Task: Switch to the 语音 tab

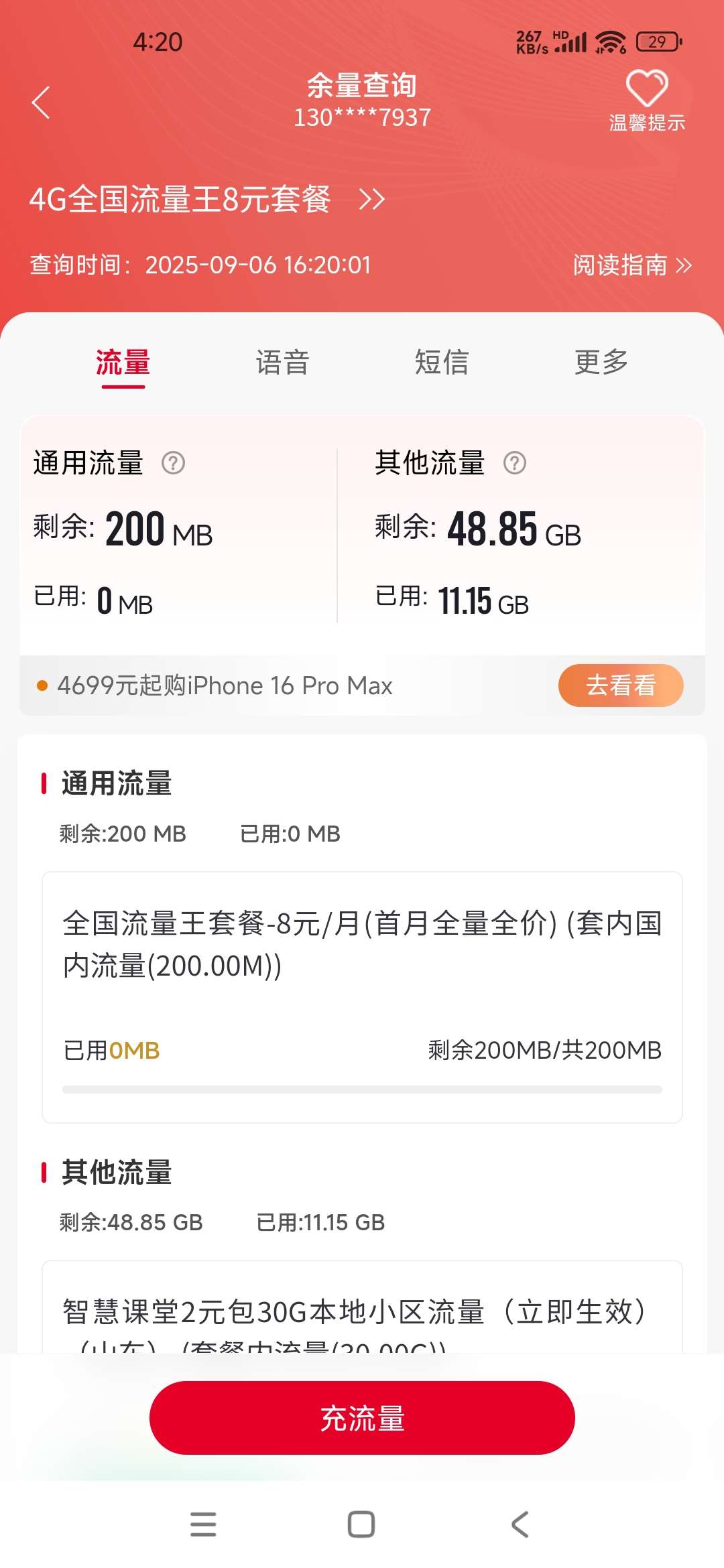Action: coord(282,363)
